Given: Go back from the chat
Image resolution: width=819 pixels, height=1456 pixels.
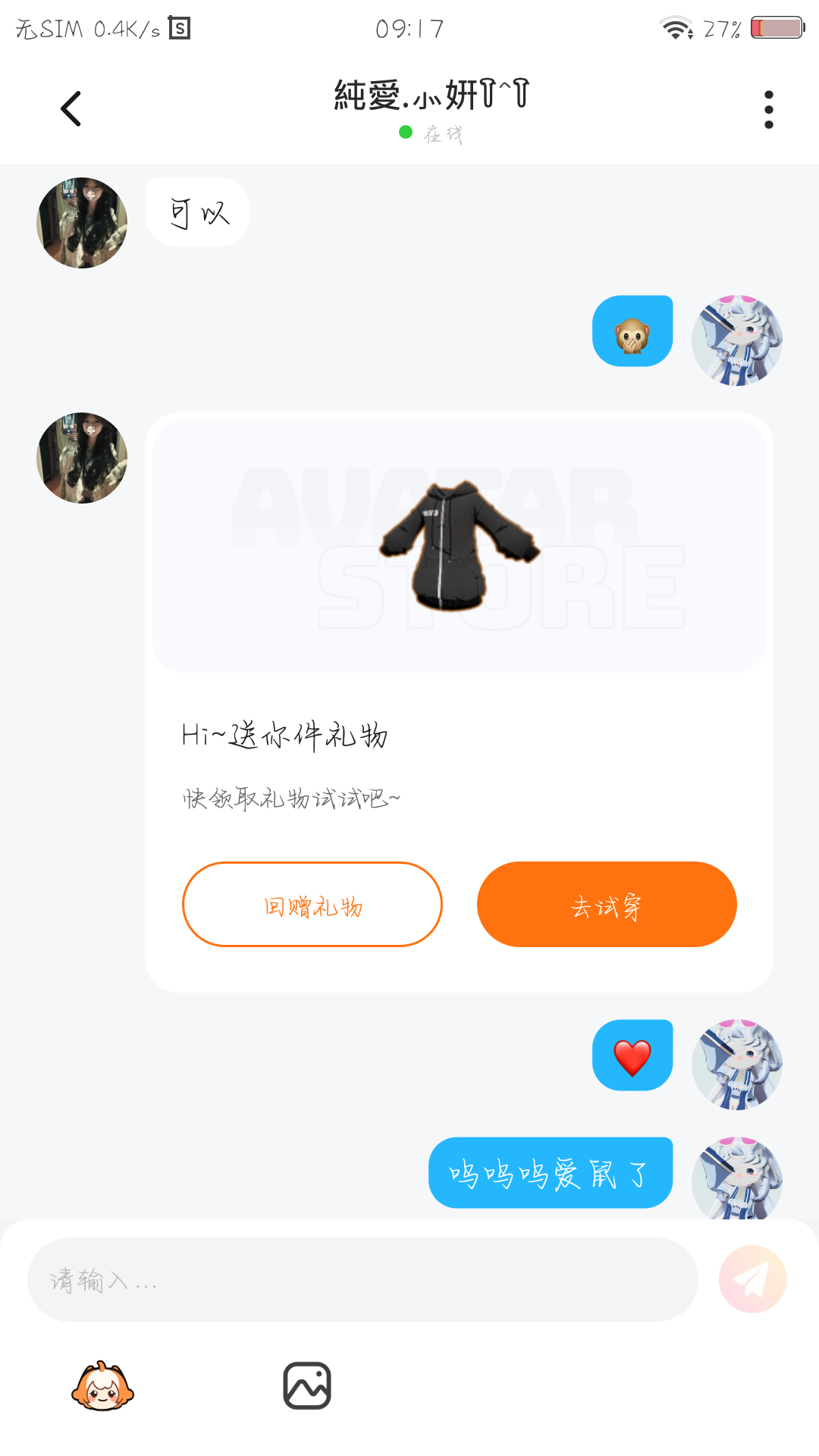Looking at the screenshot, I should pos(71,109).
